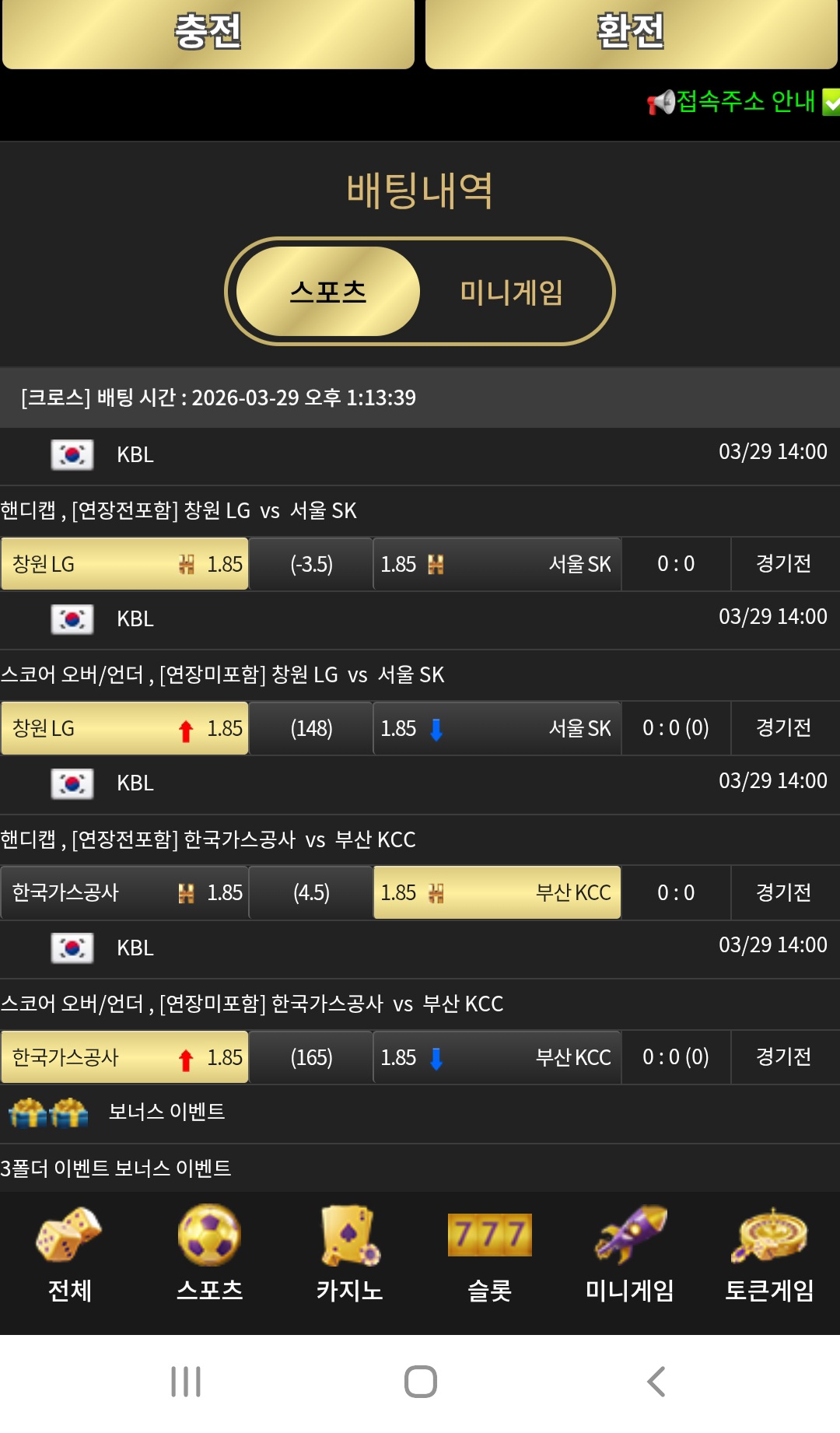The width and height of the screenshot is (840, 1433).
Task: Select the 스포츠 betting history tab
Action: click(327, 292)
